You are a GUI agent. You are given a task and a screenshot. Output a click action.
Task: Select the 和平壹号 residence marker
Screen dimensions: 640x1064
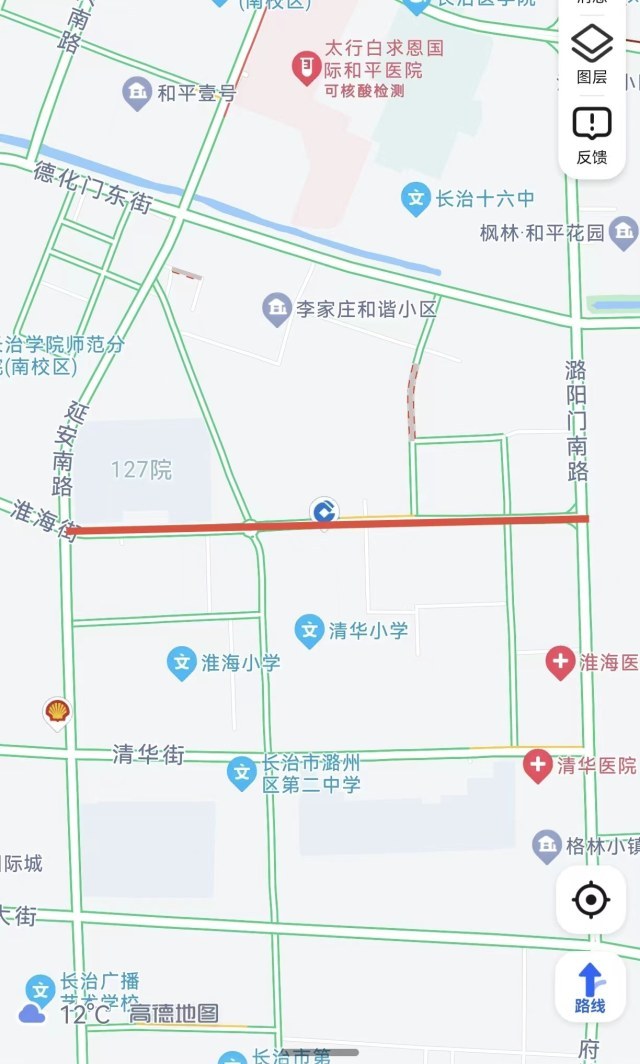tap(136, 94)
